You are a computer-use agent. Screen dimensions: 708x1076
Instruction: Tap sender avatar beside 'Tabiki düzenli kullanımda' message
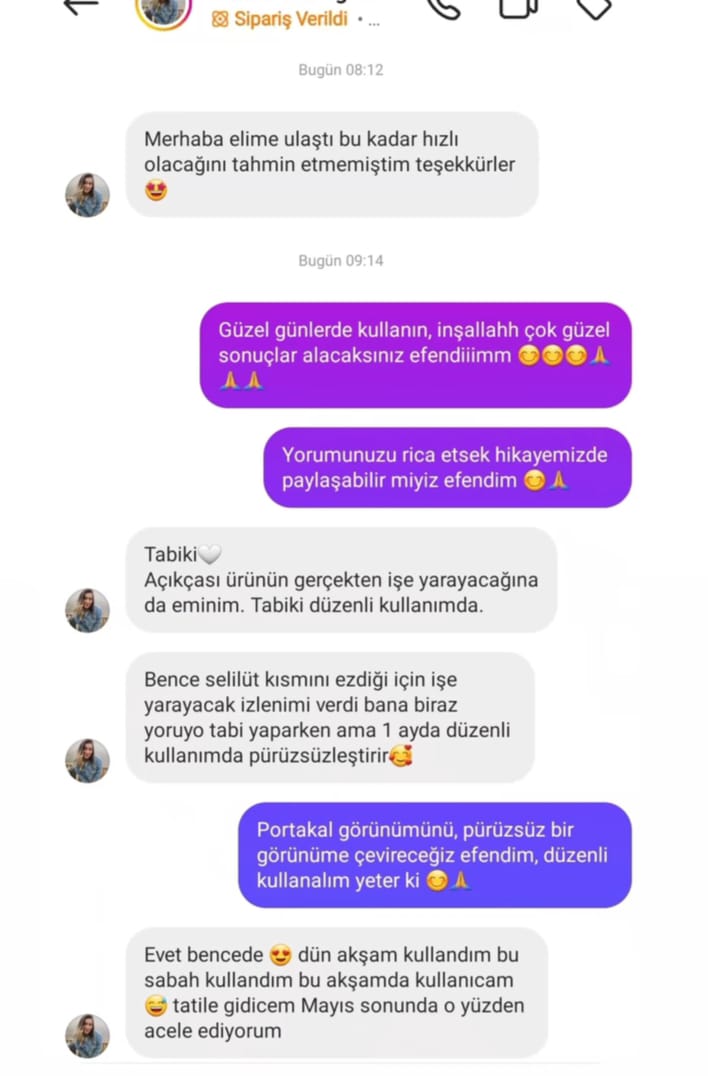(87, 610)
